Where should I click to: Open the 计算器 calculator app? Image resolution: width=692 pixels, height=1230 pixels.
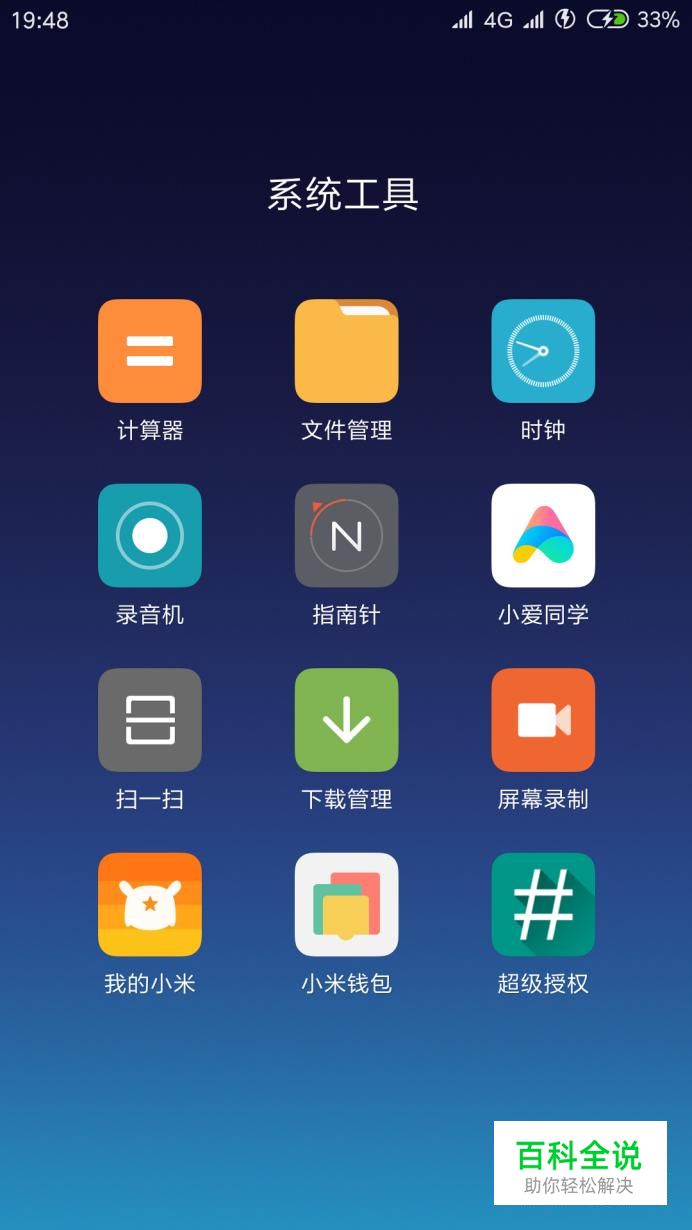150,351
